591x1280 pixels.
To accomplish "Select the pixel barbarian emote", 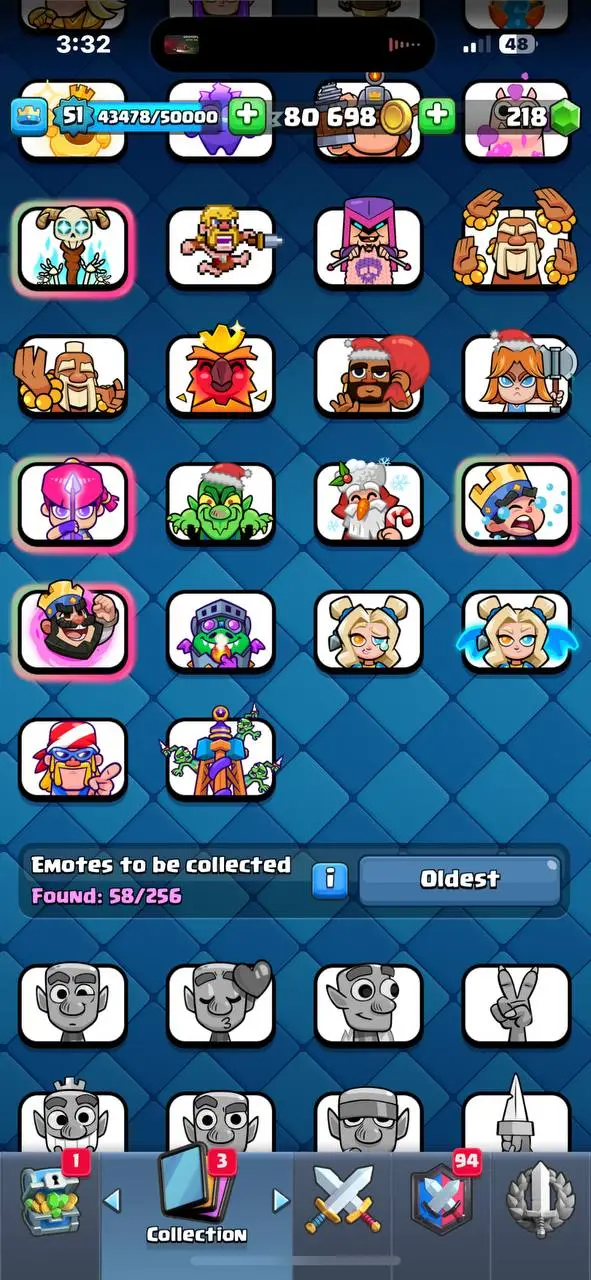I will (221, 247).
